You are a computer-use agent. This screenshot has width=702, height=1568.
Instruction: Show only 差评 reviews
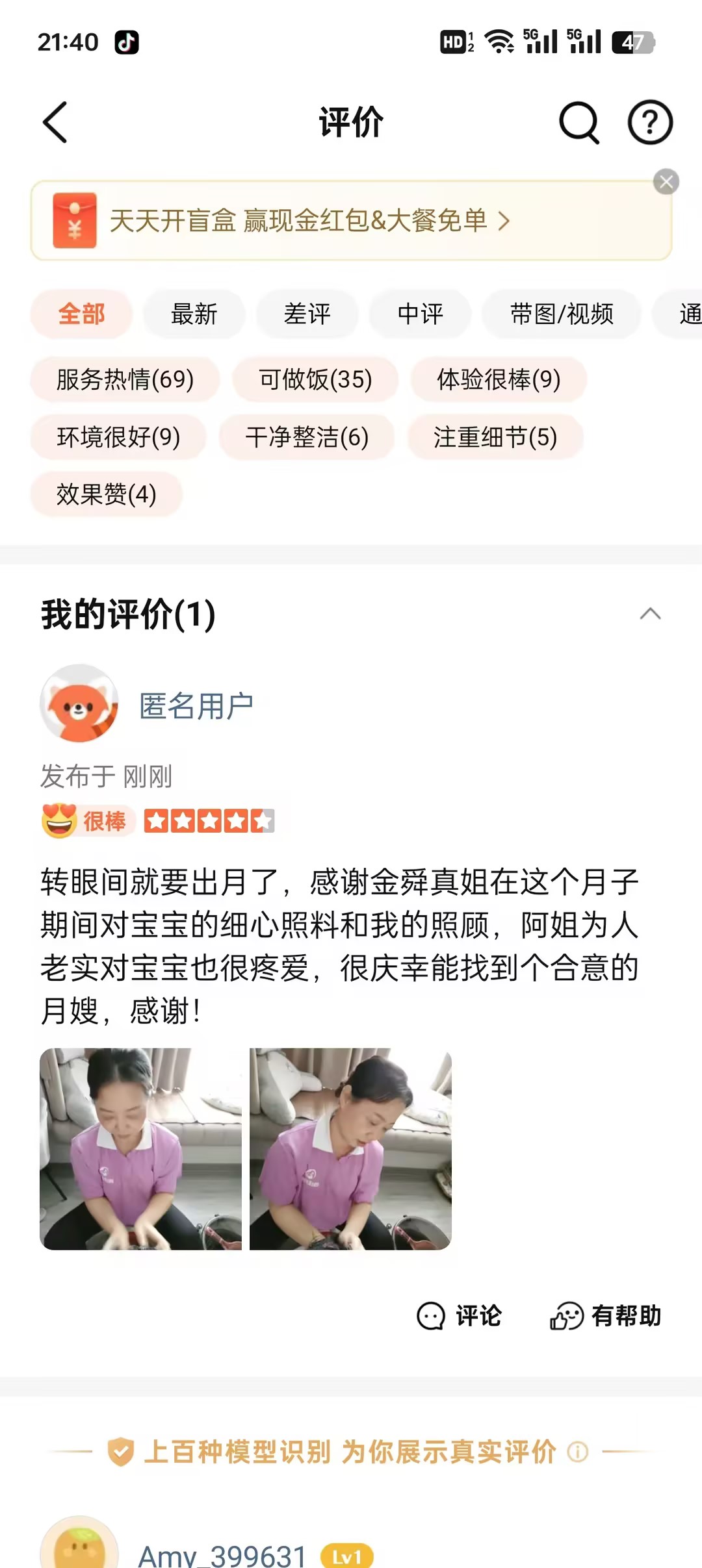(307, 314)
